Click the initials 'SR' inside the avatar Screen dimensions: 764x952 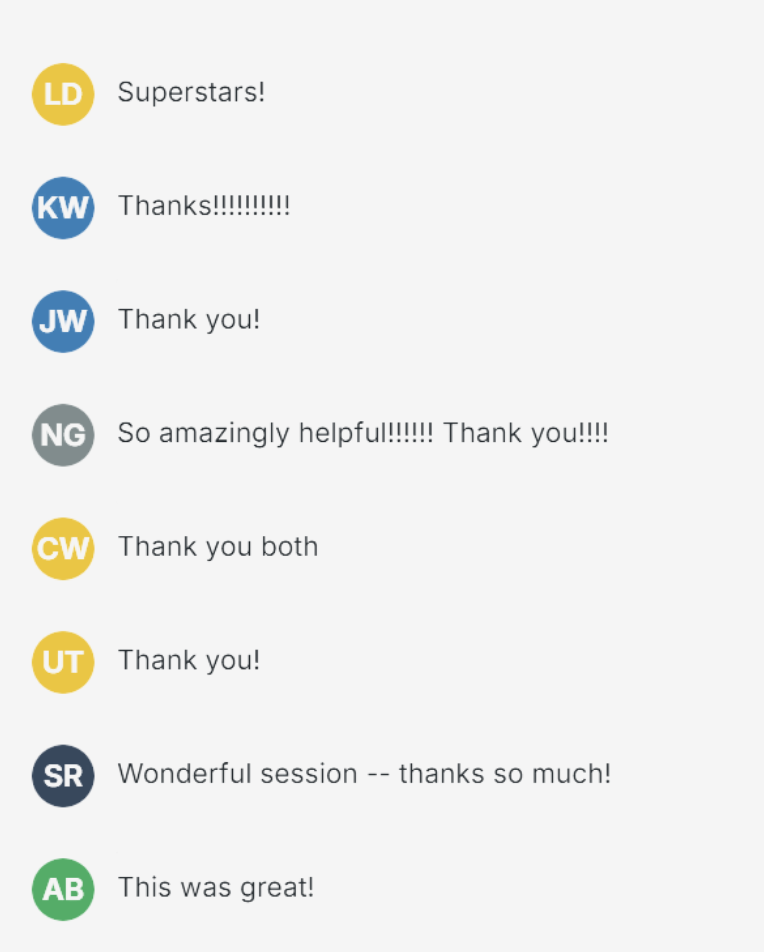coord(63,775)
